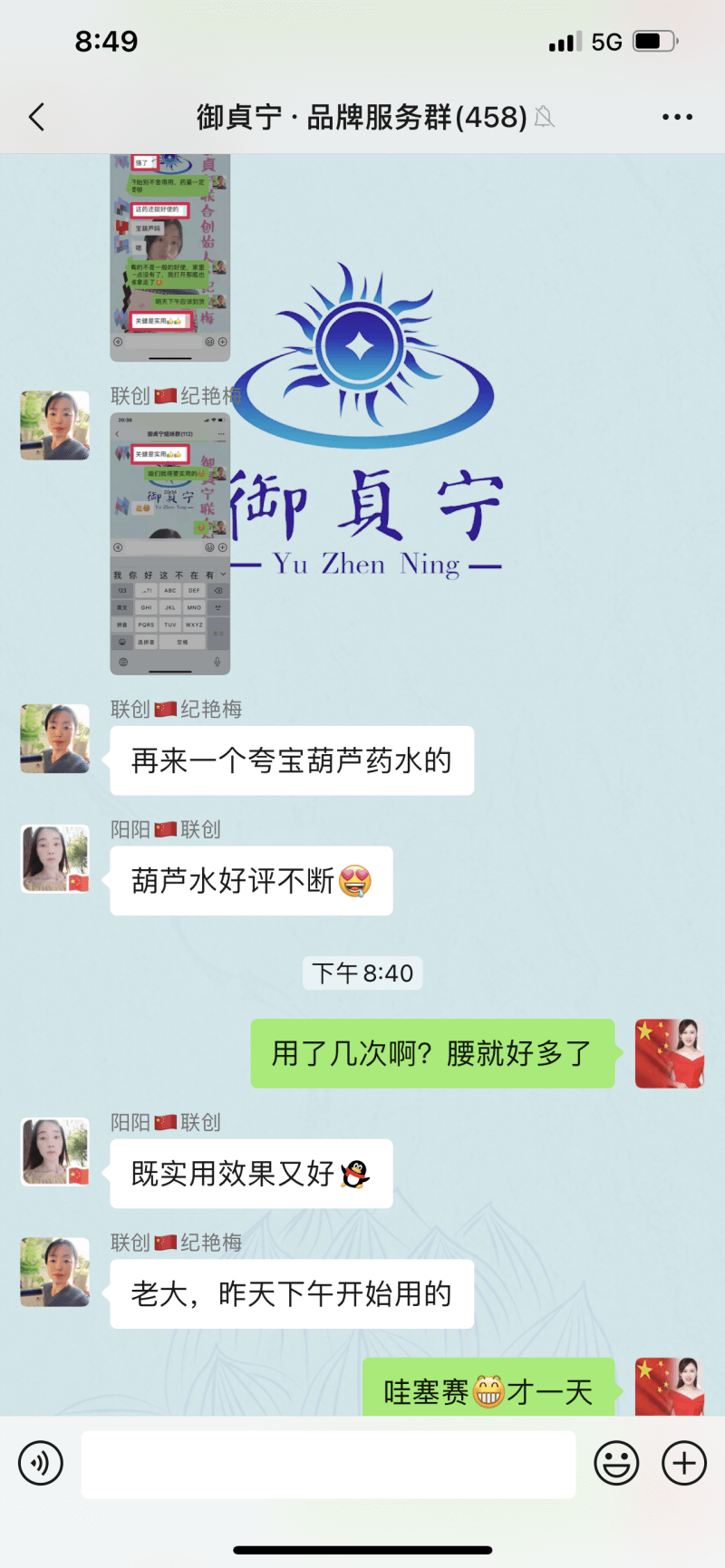725x1568 pixels.
Task: Switch to voice message input
Action: coord(41,1464)
